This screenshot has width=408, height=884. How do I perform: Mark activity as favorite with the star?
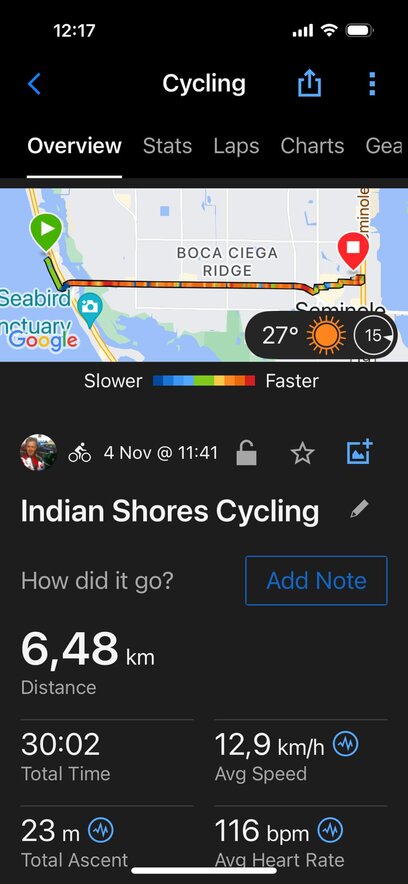[302, 453]
